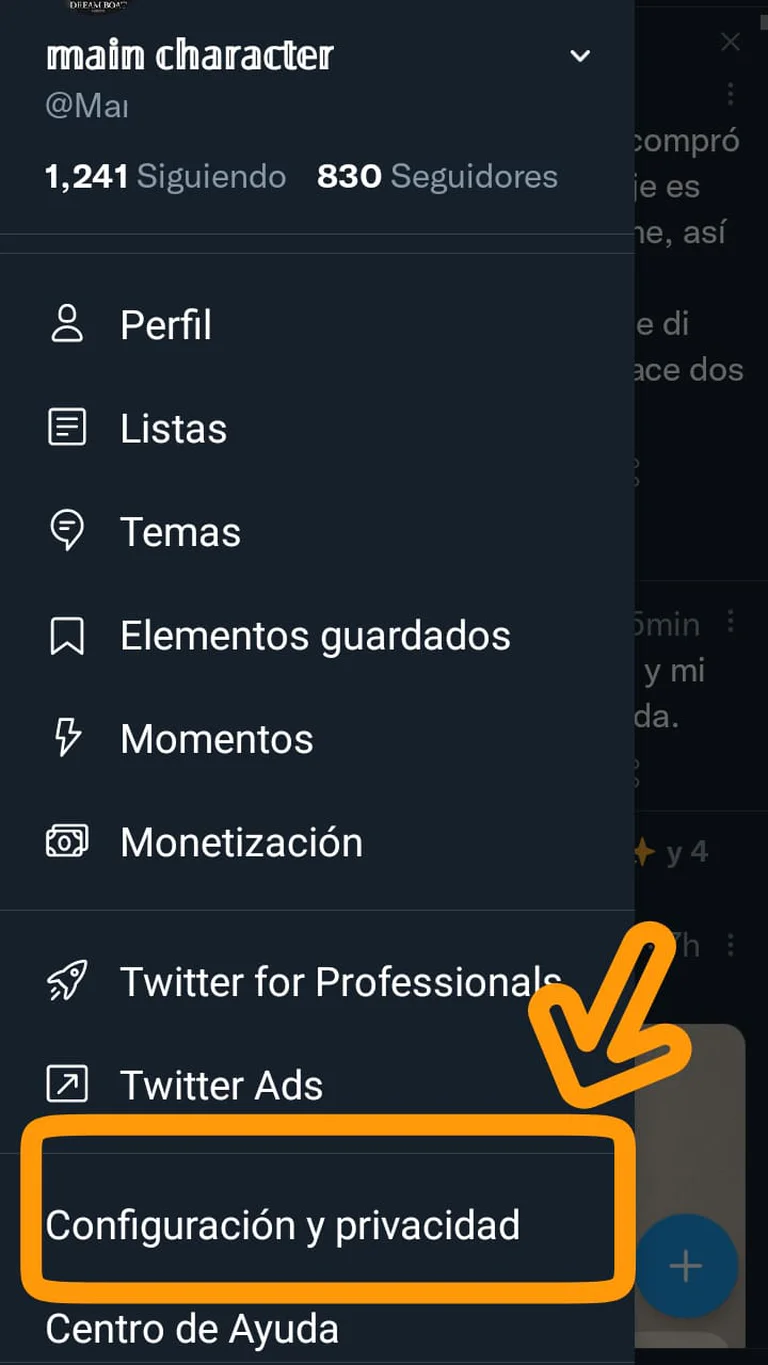Screen dimensions: 768x1365
Task: Expand the account switcher chevron
Action: (580, 56)
